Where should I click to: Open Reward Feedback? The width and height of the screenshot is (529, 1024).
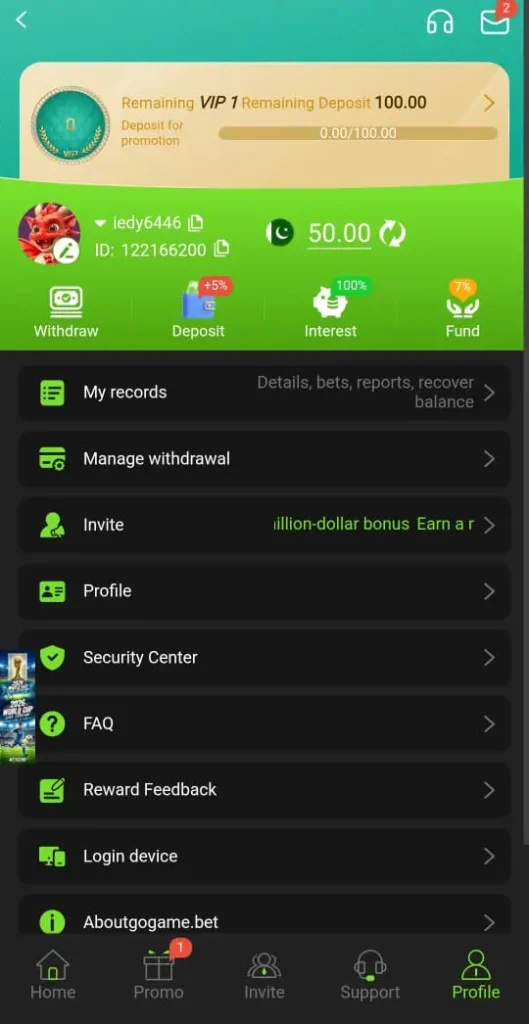coord(264,790)
